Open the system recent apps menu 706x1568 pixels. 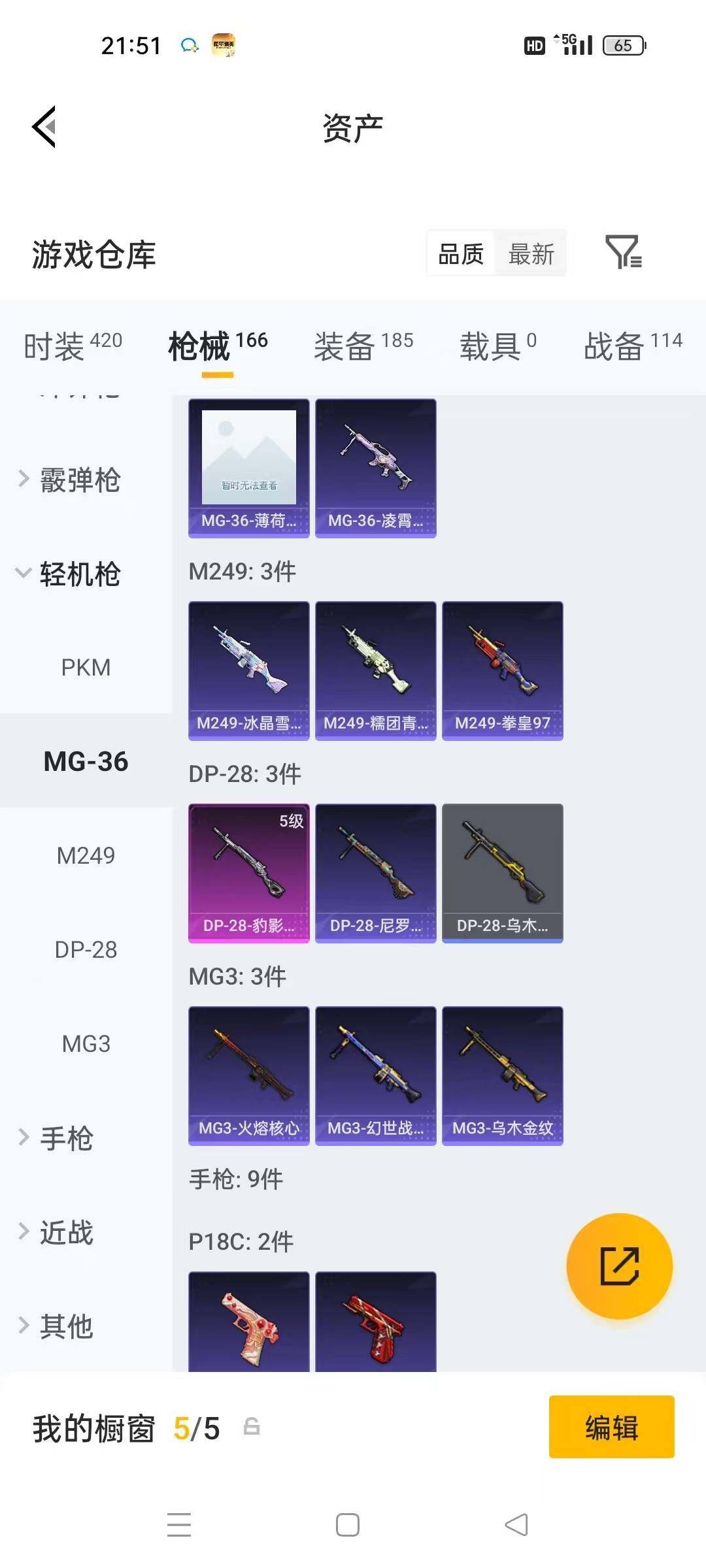tap(179, 1524)
